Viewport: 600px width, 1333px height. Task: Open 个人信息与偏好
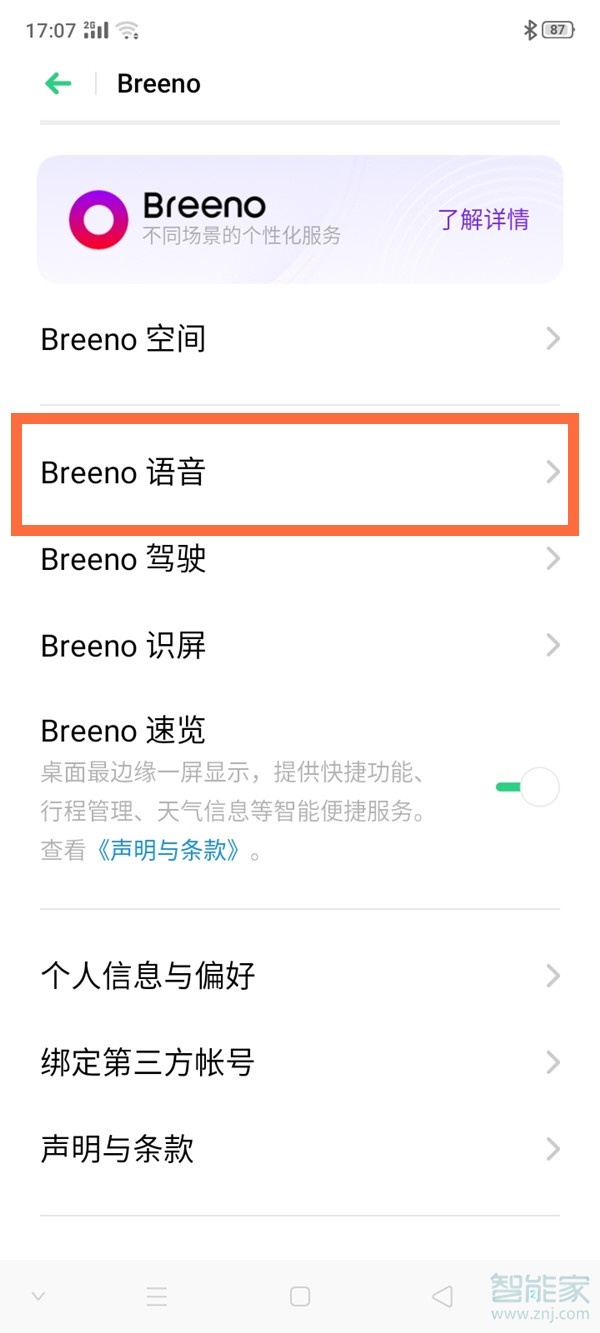click(x=300, y=975)
